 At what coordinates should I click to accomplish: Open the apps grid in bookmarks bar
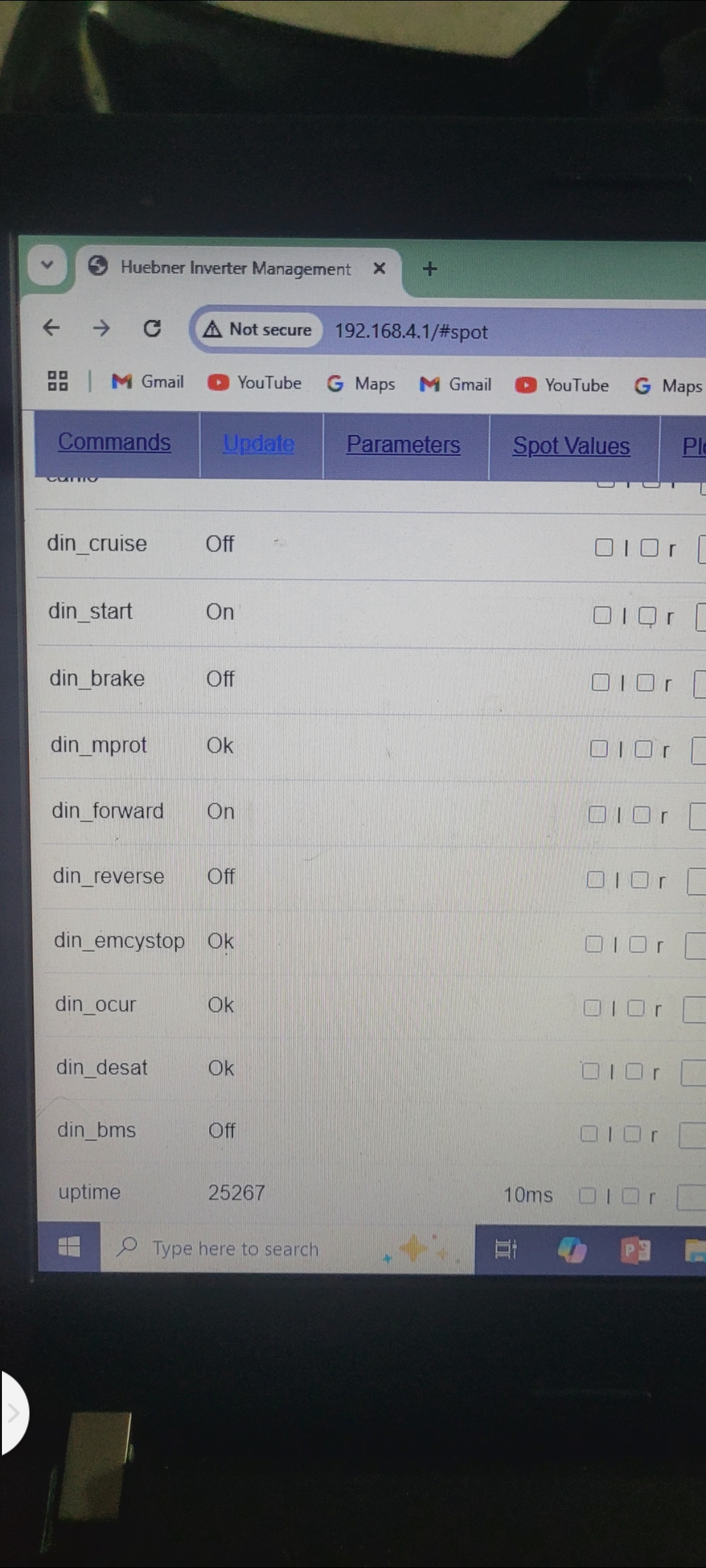pyautogui.click(x=58, y=381)
